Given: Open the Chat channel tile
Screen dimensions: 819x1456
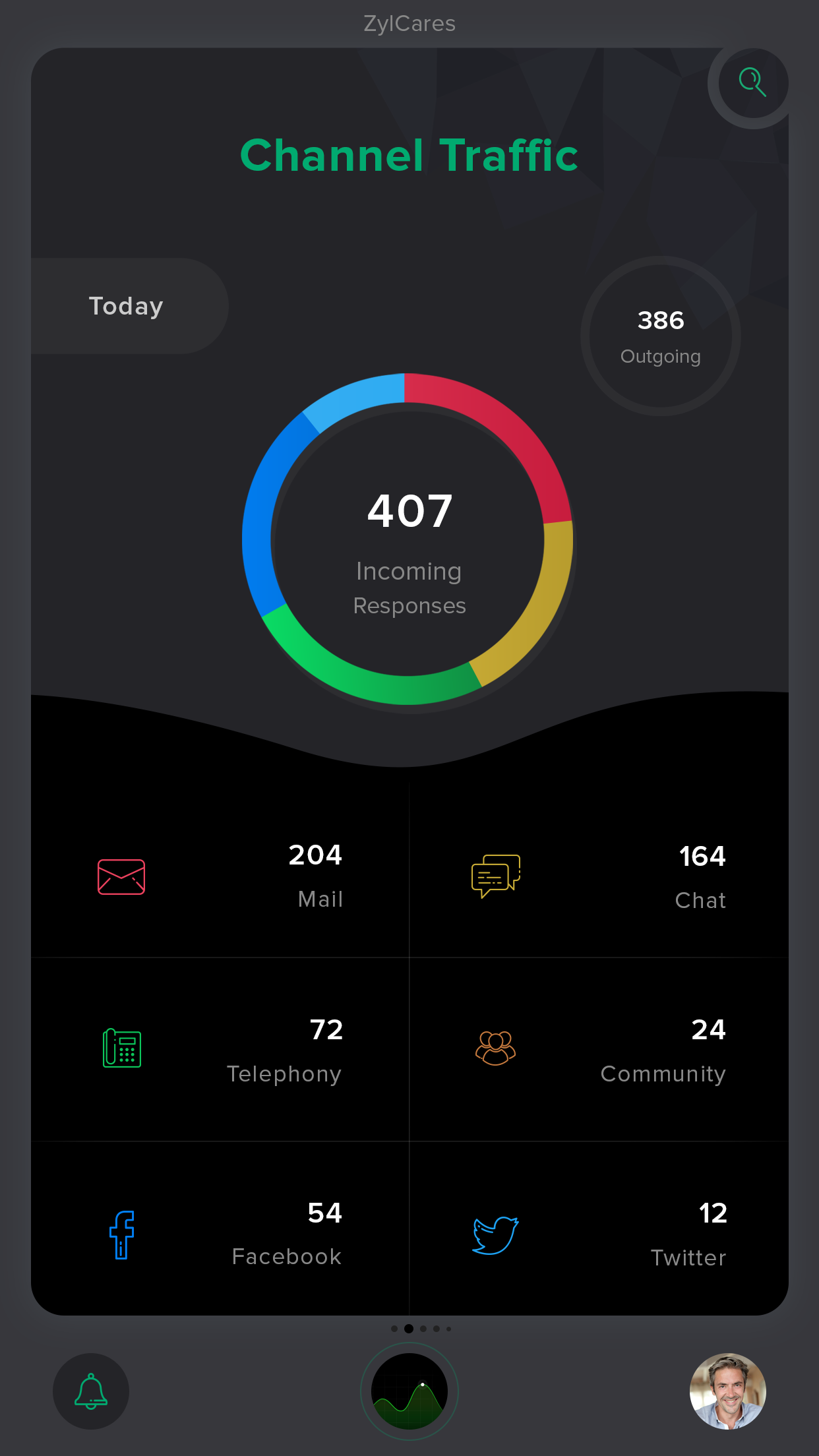Looking at the screenshot, I should point(599,877).
